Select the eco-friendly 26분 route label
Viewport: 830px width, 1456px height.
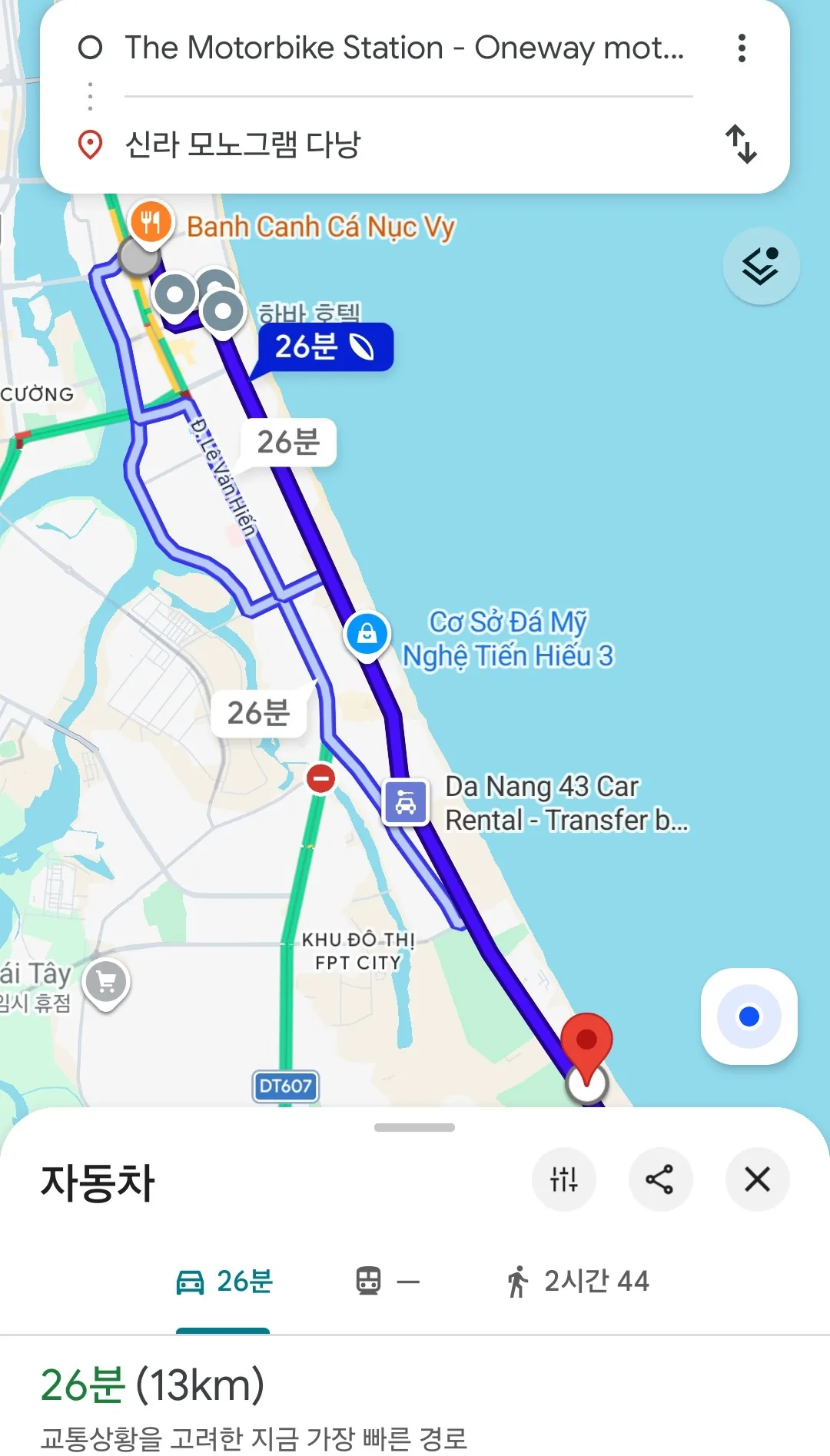click(325, 347)
